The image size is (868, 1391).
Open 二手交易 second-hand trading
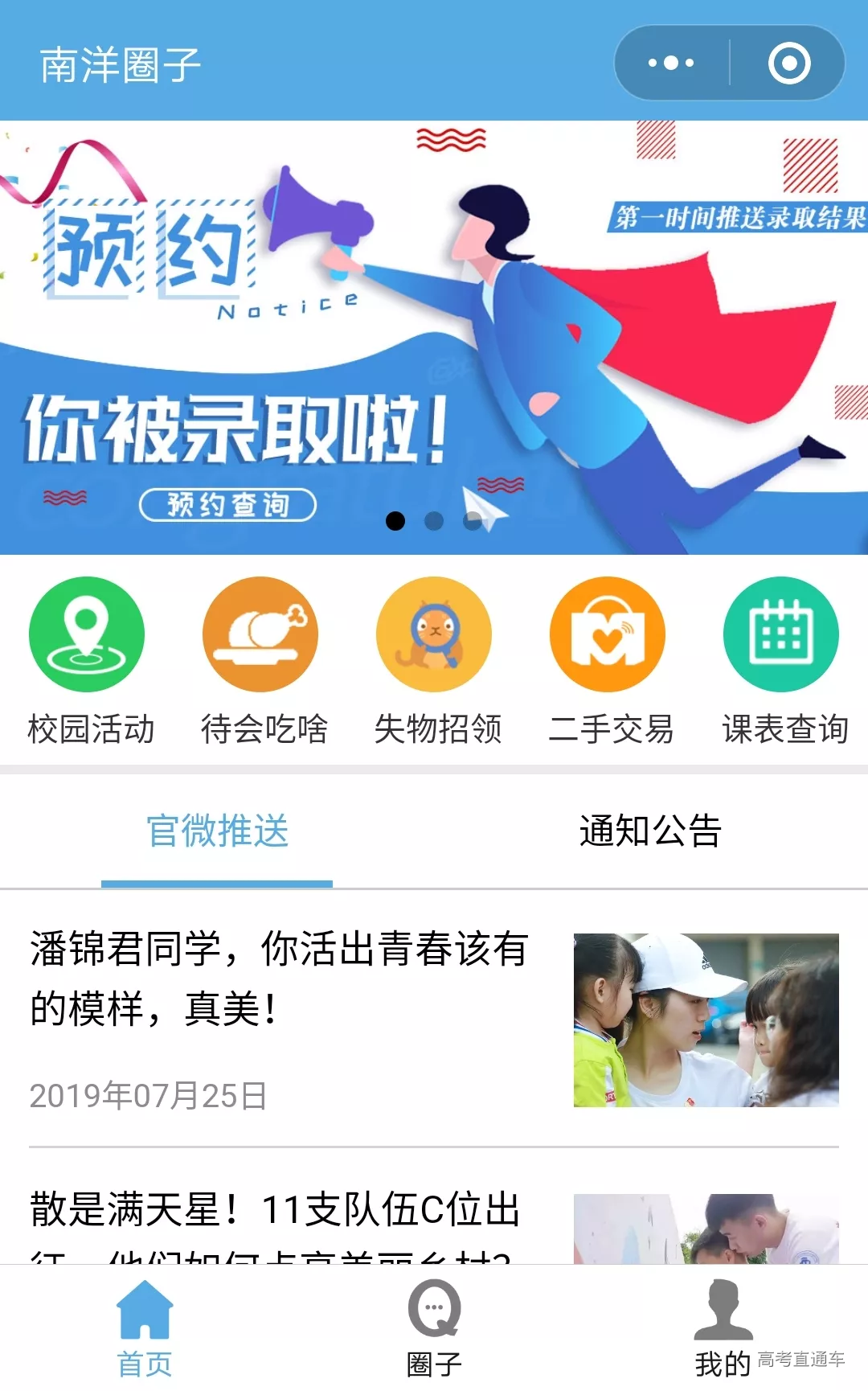[608, 660]
